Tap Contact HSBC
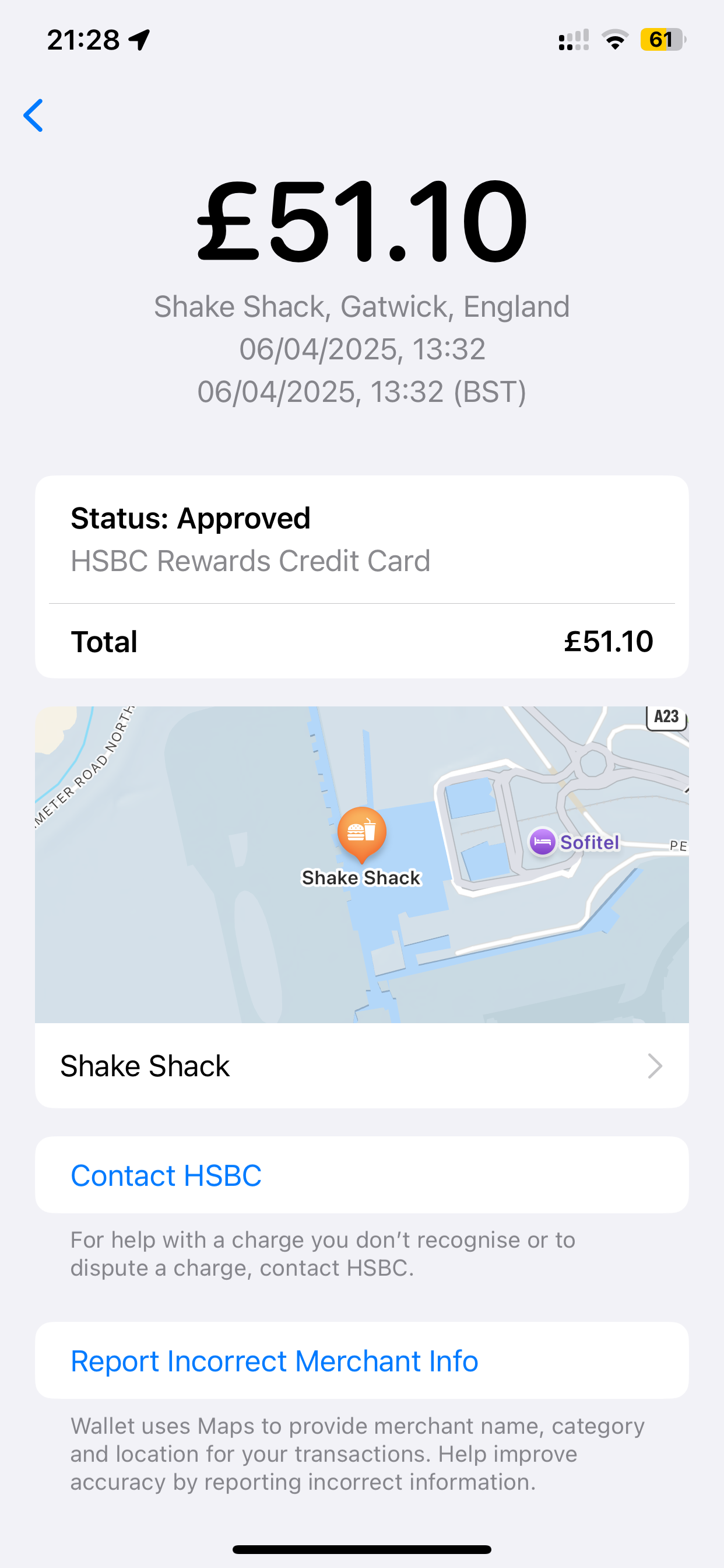 [x=167, y=1175]
